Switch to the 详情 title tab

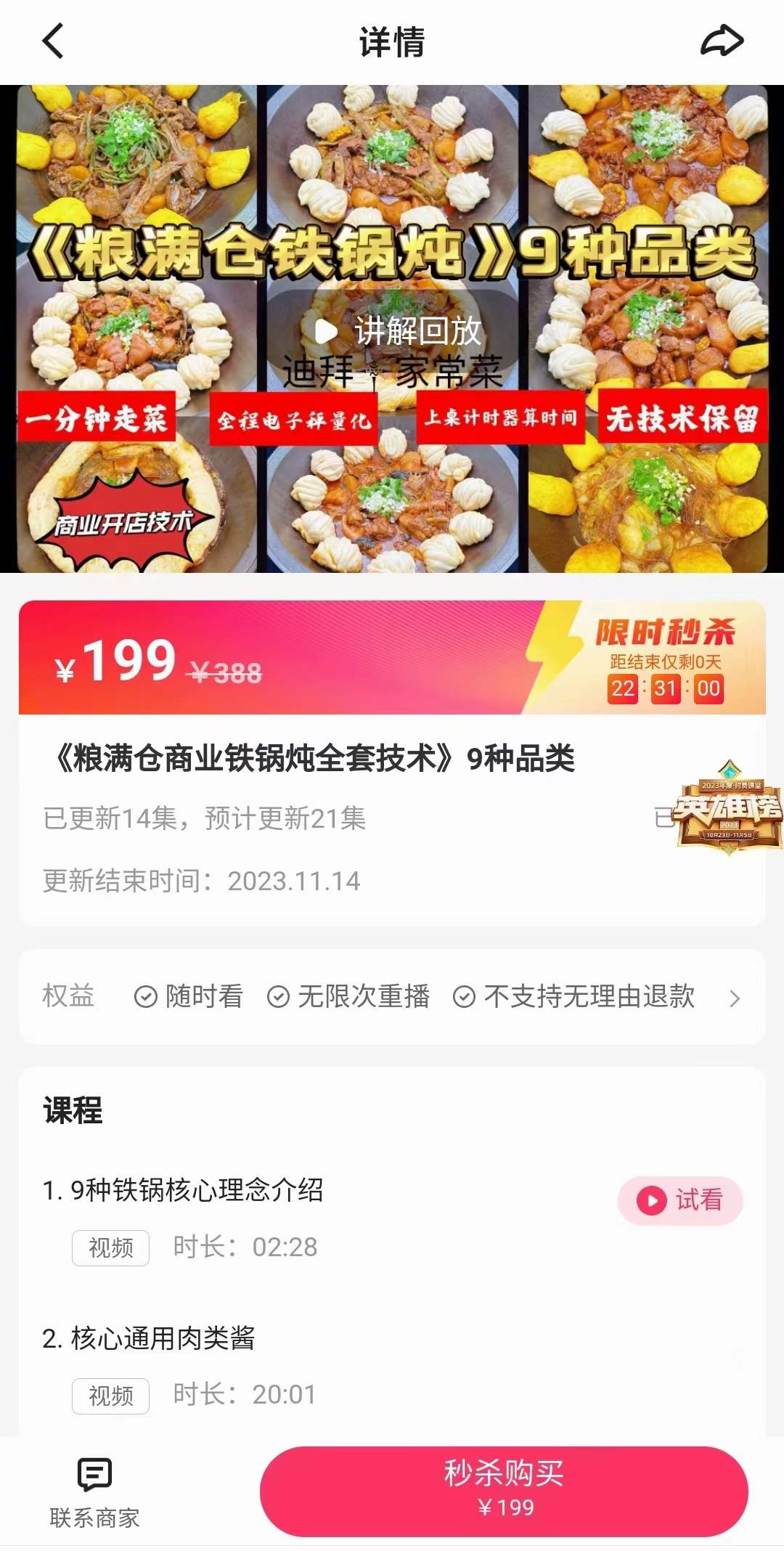[x=391, y=42]
